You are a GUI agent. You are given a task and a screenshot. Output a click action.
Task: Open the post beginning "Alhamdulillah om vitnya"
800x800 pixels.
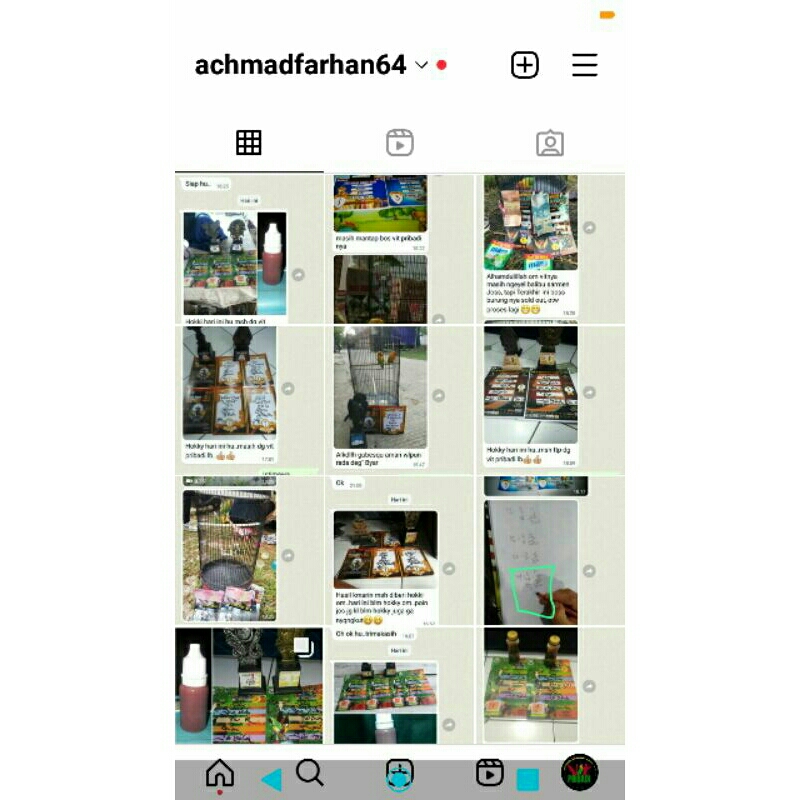coord(550,249)
